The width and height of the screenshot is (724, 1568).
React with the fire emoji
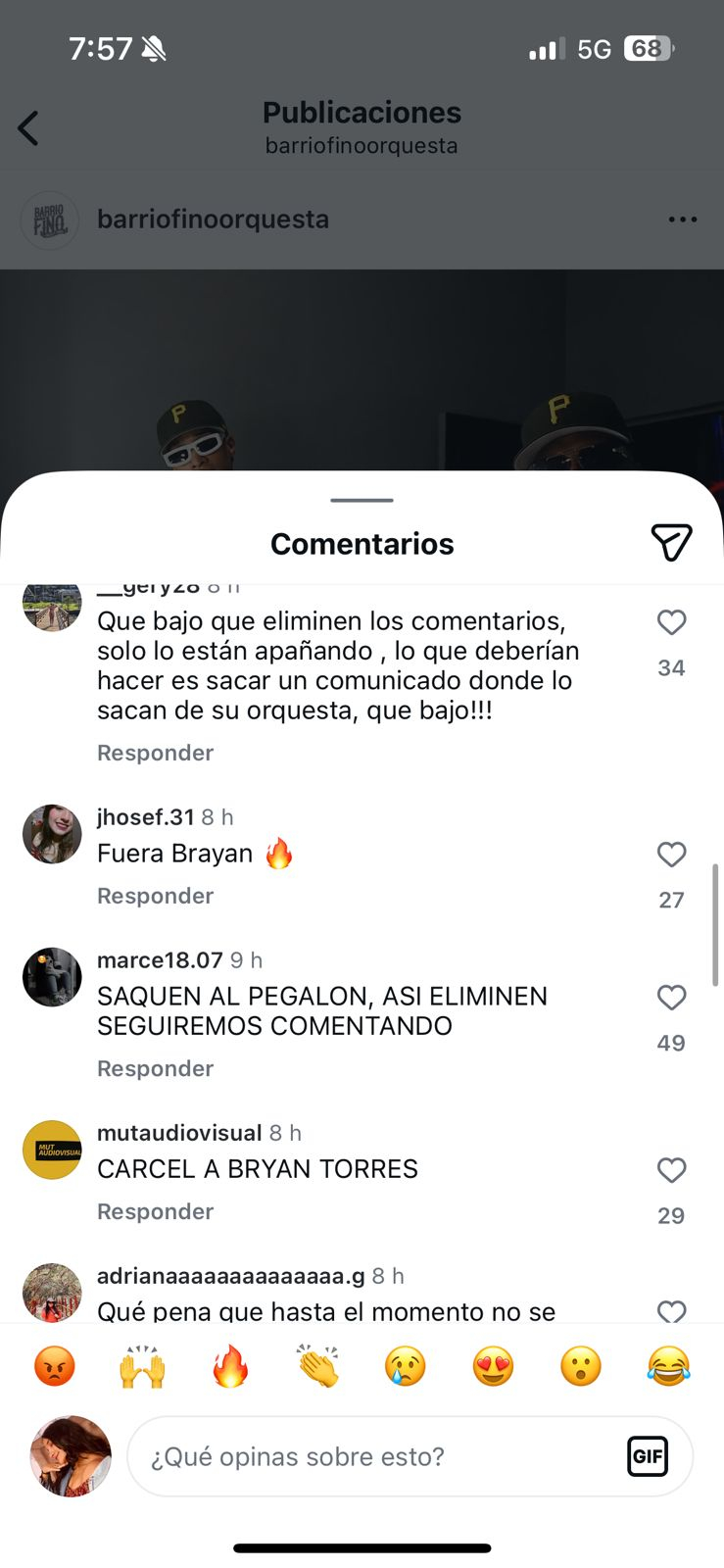click(x=229, y=1366)
